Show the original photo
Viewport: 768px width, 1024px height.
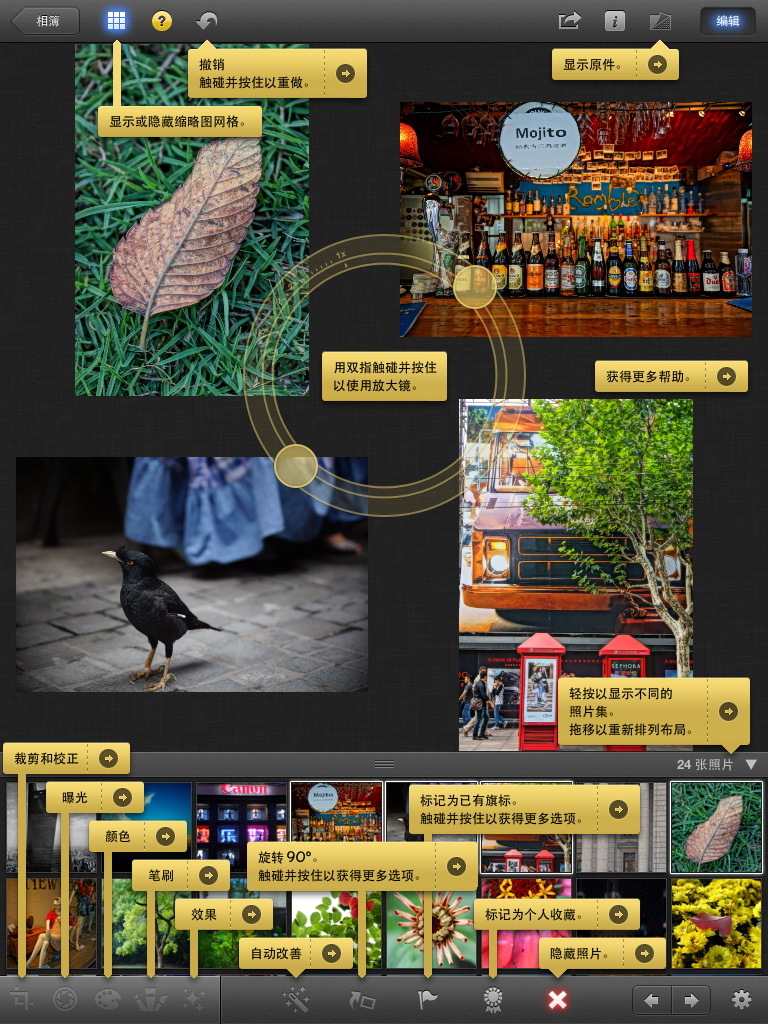click(x=662, y=21)
